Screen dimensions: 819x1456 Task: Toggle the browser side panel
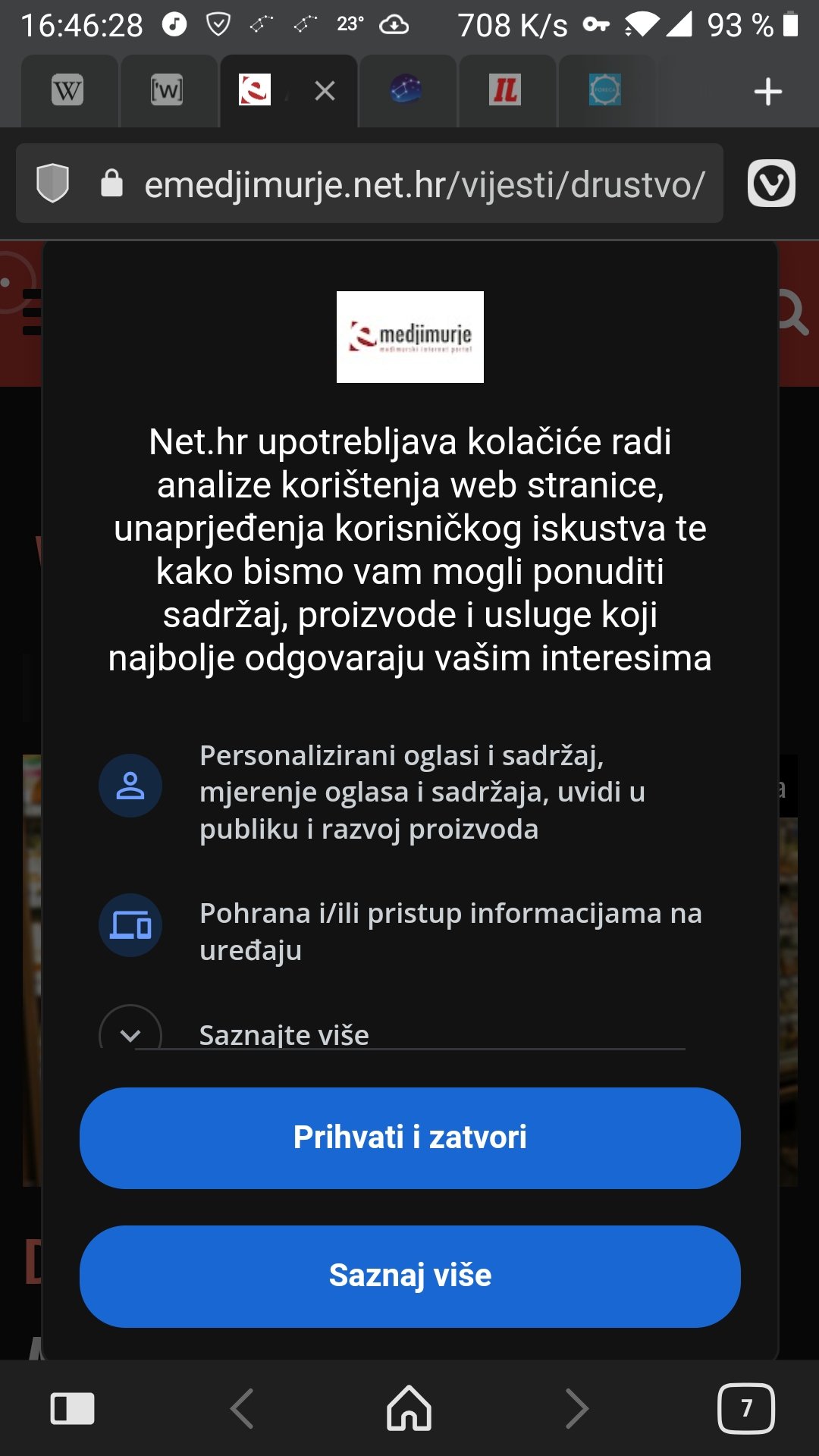point(72,1409)
